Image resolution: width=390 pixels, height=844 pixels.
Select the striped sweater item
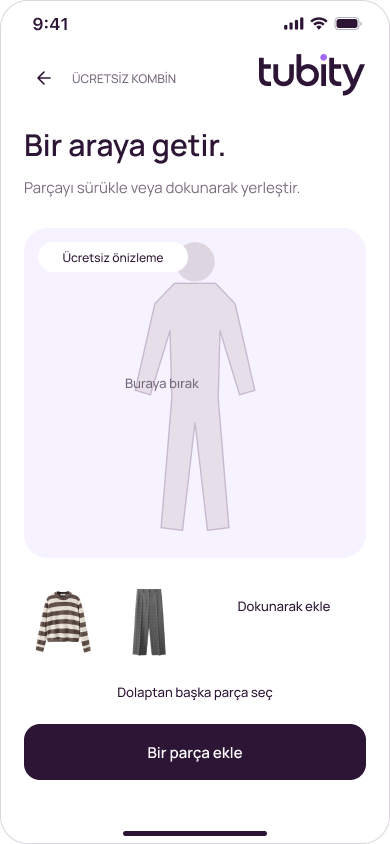(x=63, y=622)
